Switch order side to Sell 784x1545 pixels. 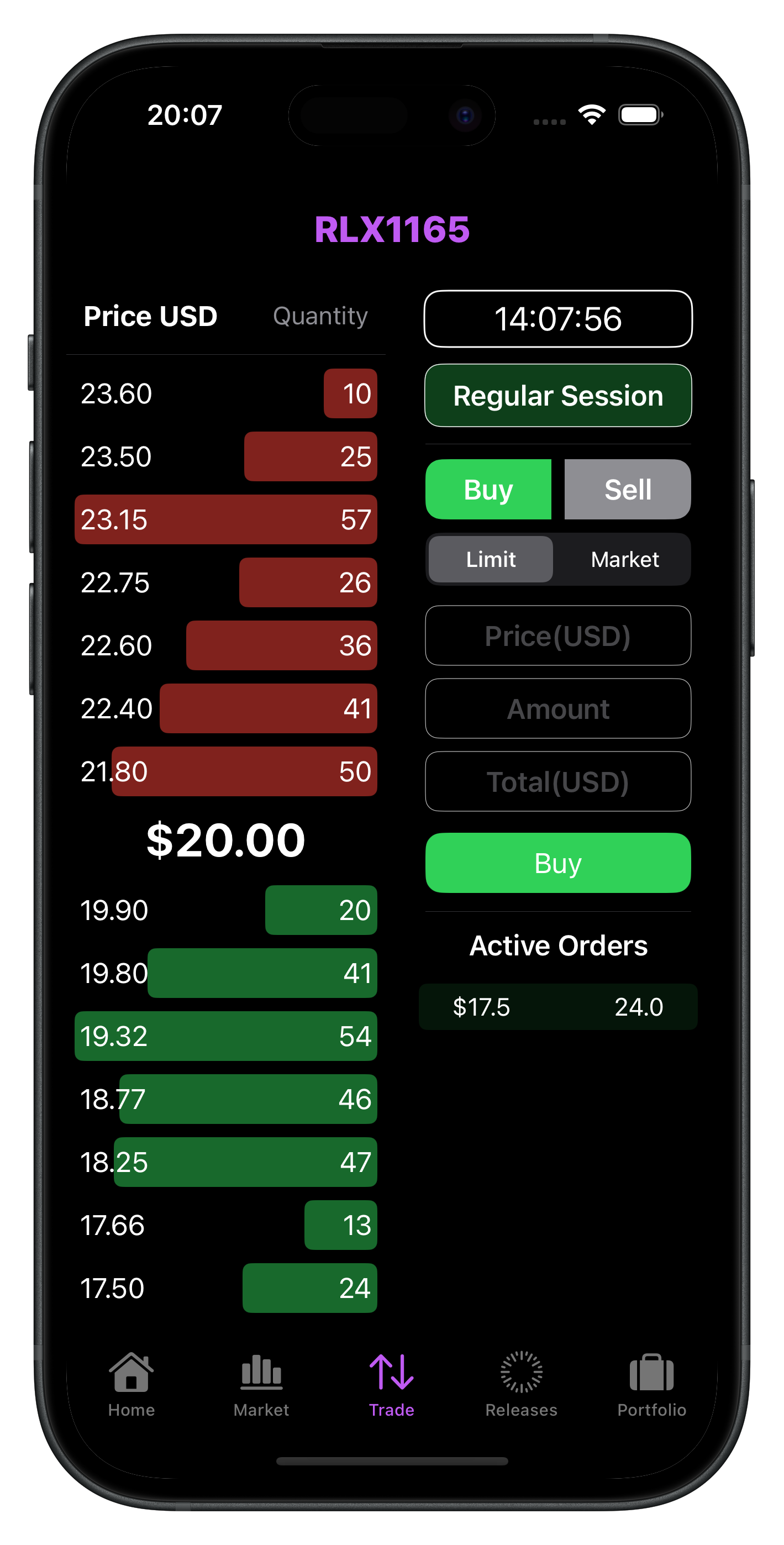[x=628, y=489]
